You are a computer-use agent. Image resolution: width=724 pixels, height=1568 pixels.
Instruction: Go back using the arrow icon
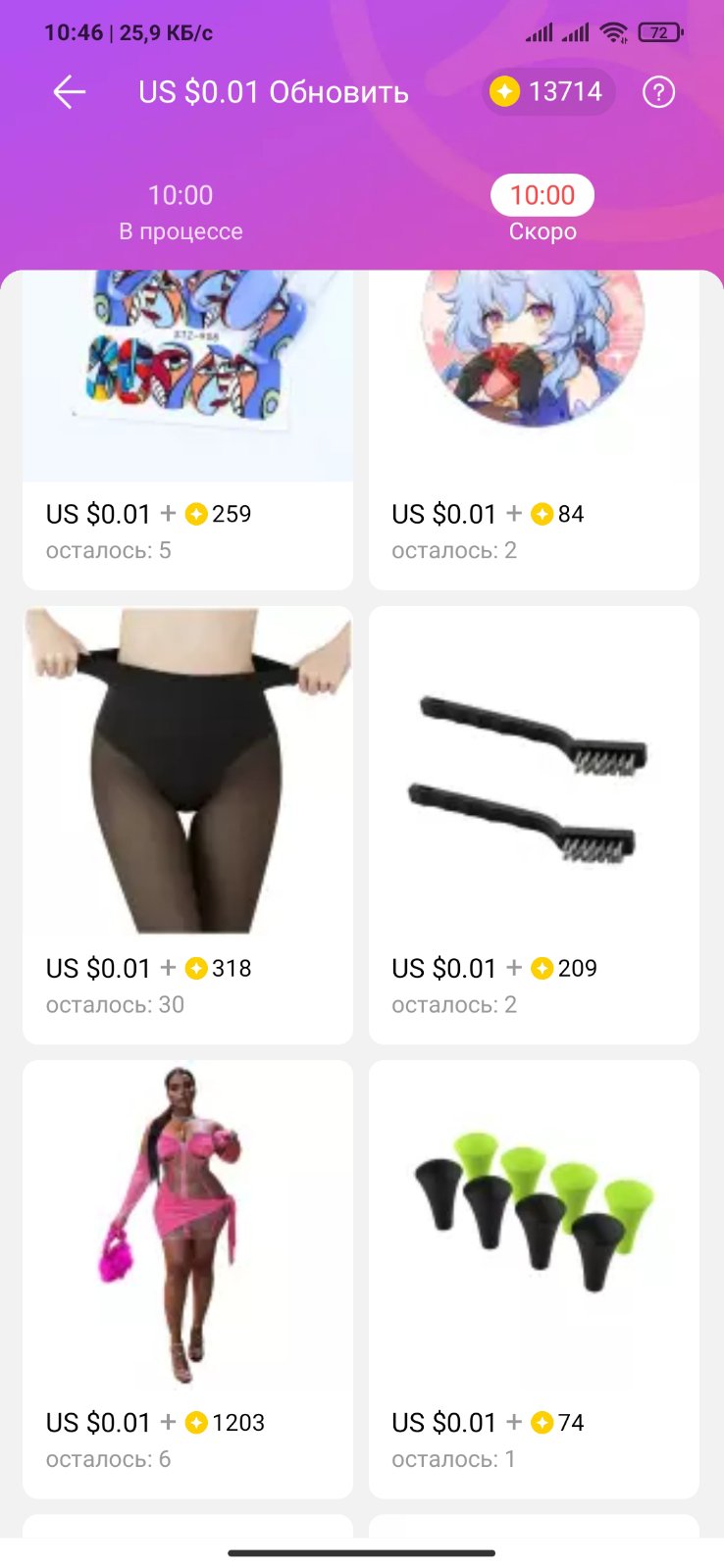click(69, 92)
